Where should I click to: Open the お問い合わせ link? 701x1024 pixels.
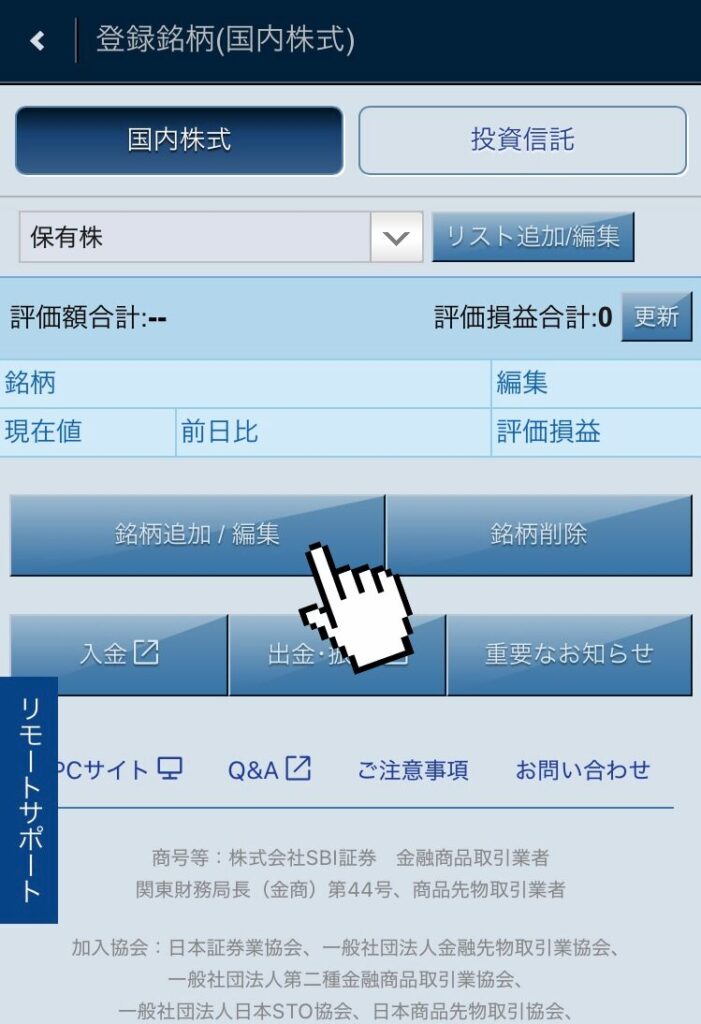click(582, 770)
